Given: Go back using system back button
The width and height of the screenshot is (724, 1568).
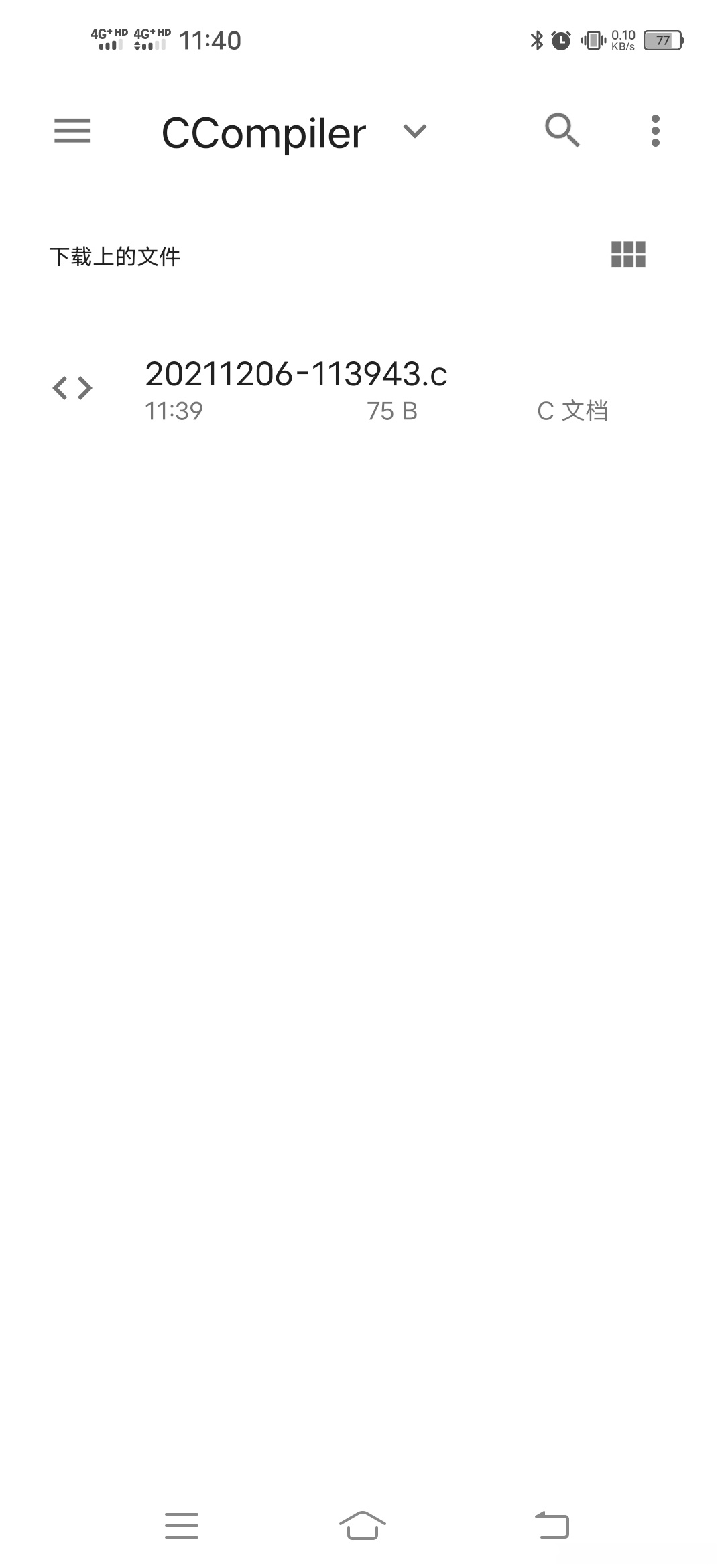Looking at the screenshot, I should click(552, 1525).
